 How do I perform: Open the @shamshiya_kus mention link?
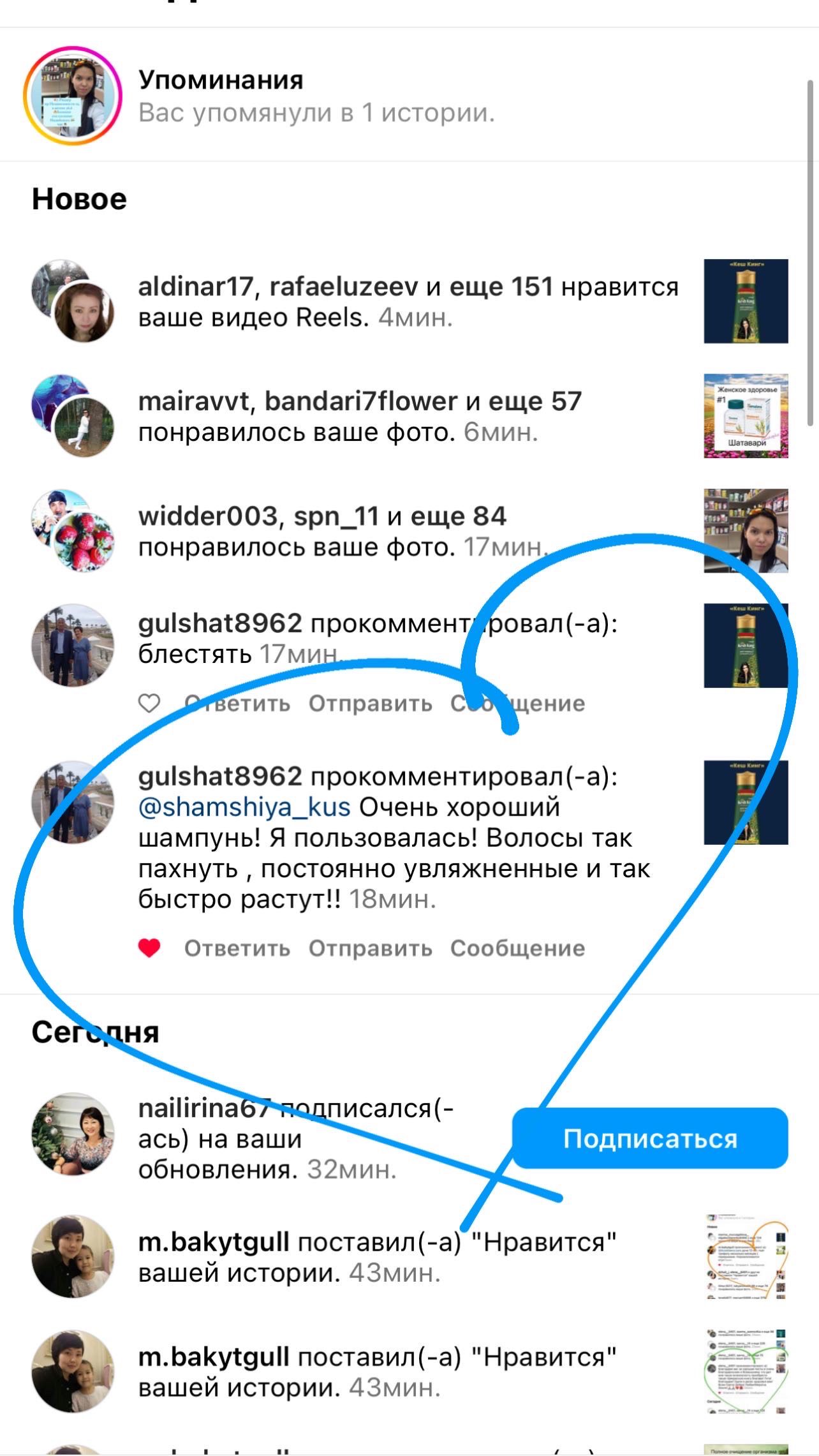click(x=244, y=808)
